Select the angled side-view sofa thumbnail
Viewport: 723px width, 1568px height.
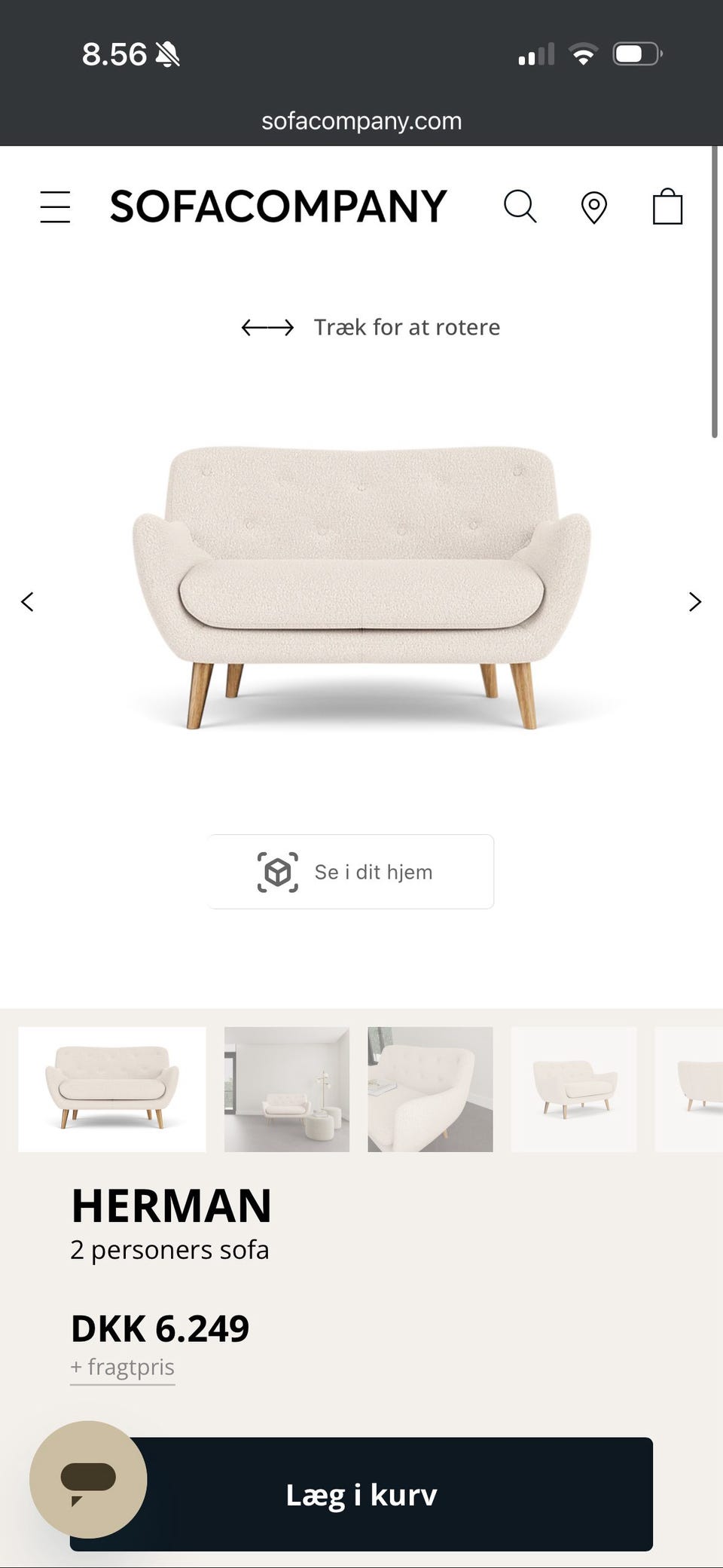point(573,1089)
